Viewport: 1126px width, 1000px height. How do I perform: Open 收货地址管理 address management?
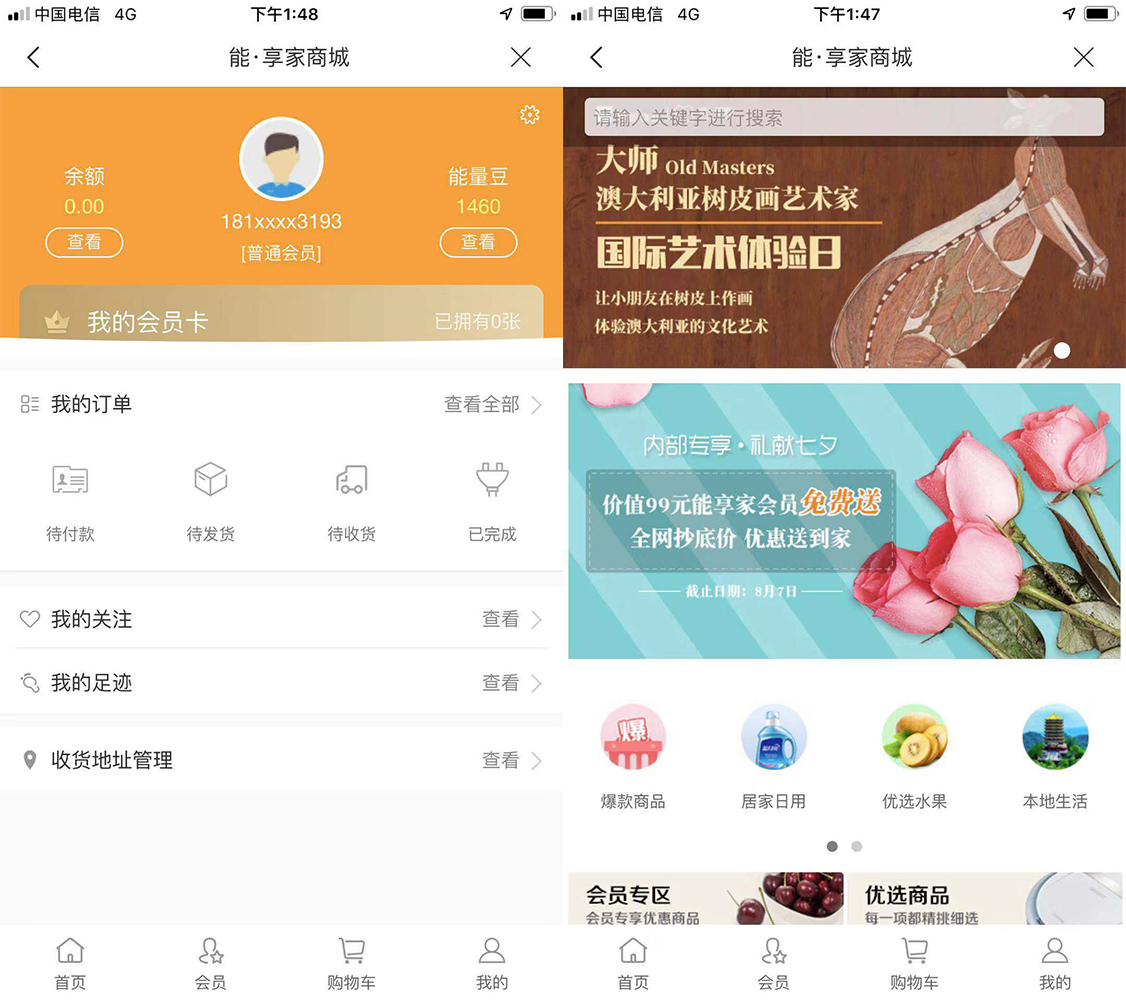pos(281,760)
